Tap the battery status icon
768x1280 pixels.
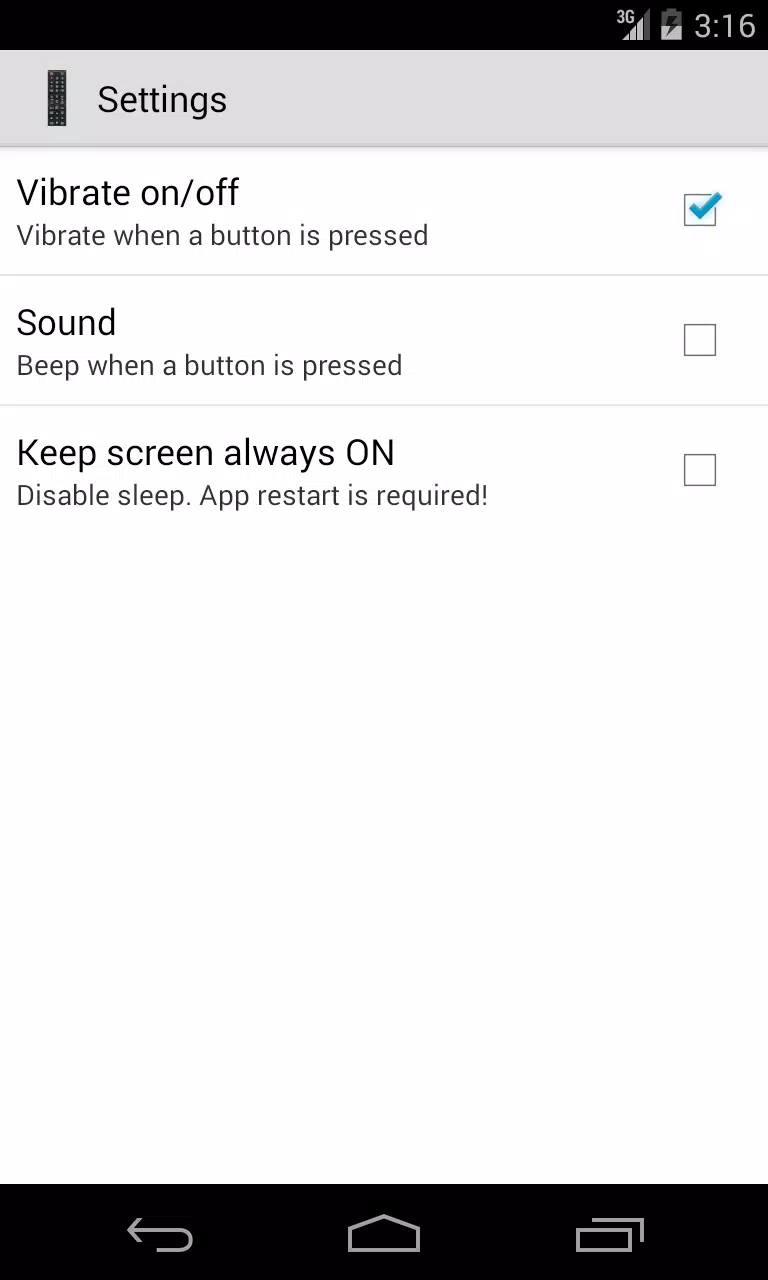pos(672,25)
